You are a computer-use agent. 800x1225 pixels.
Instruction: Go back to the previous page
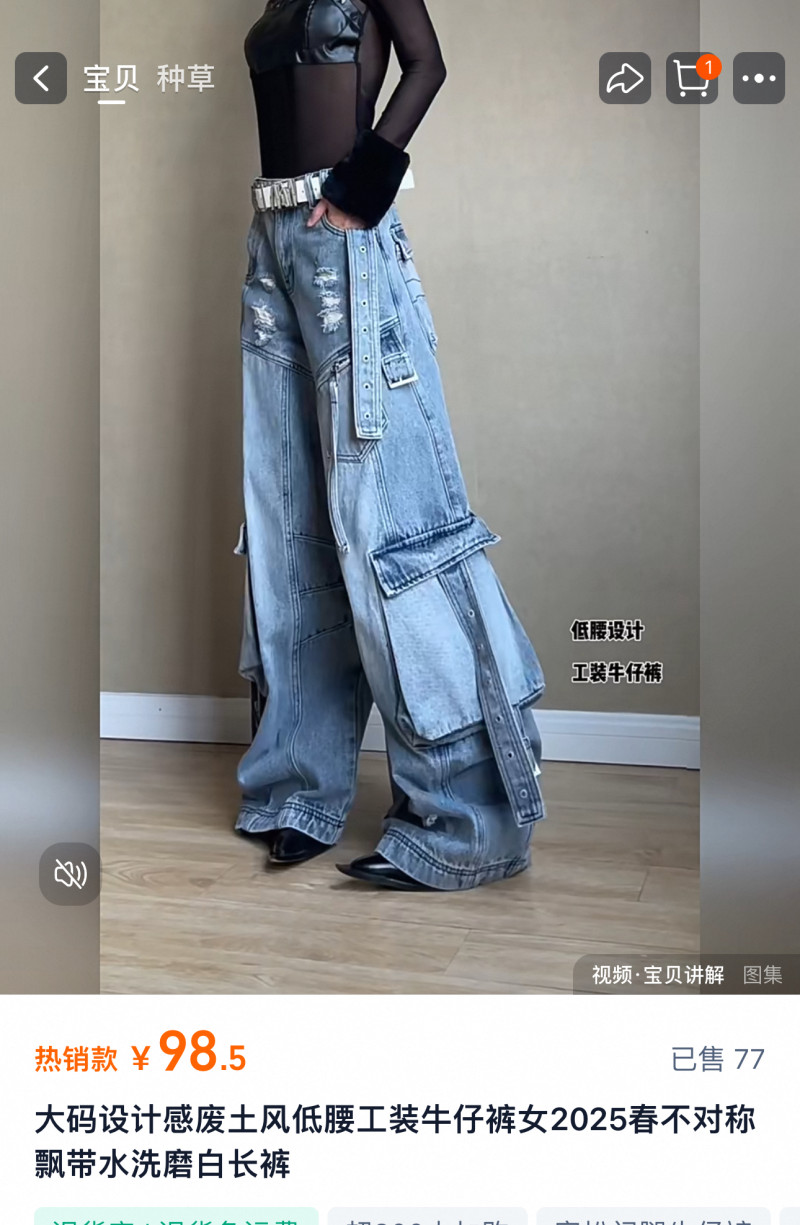tap(41, 79)
